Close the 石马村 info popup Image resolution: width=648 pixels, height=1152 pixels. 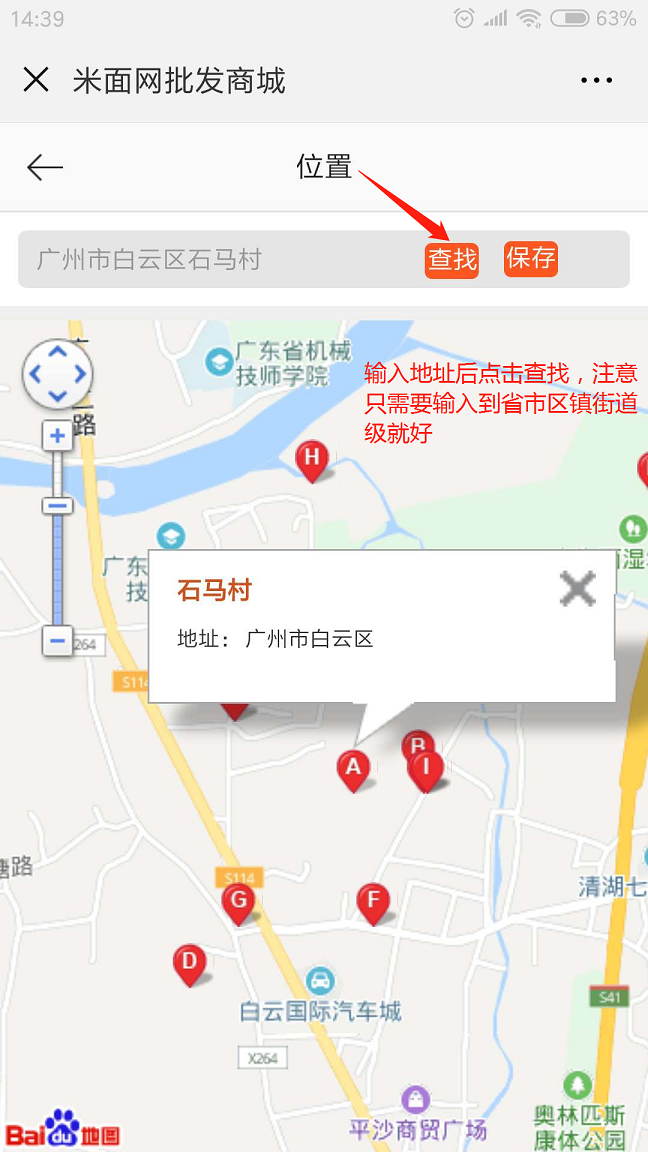tap(578, 589)
